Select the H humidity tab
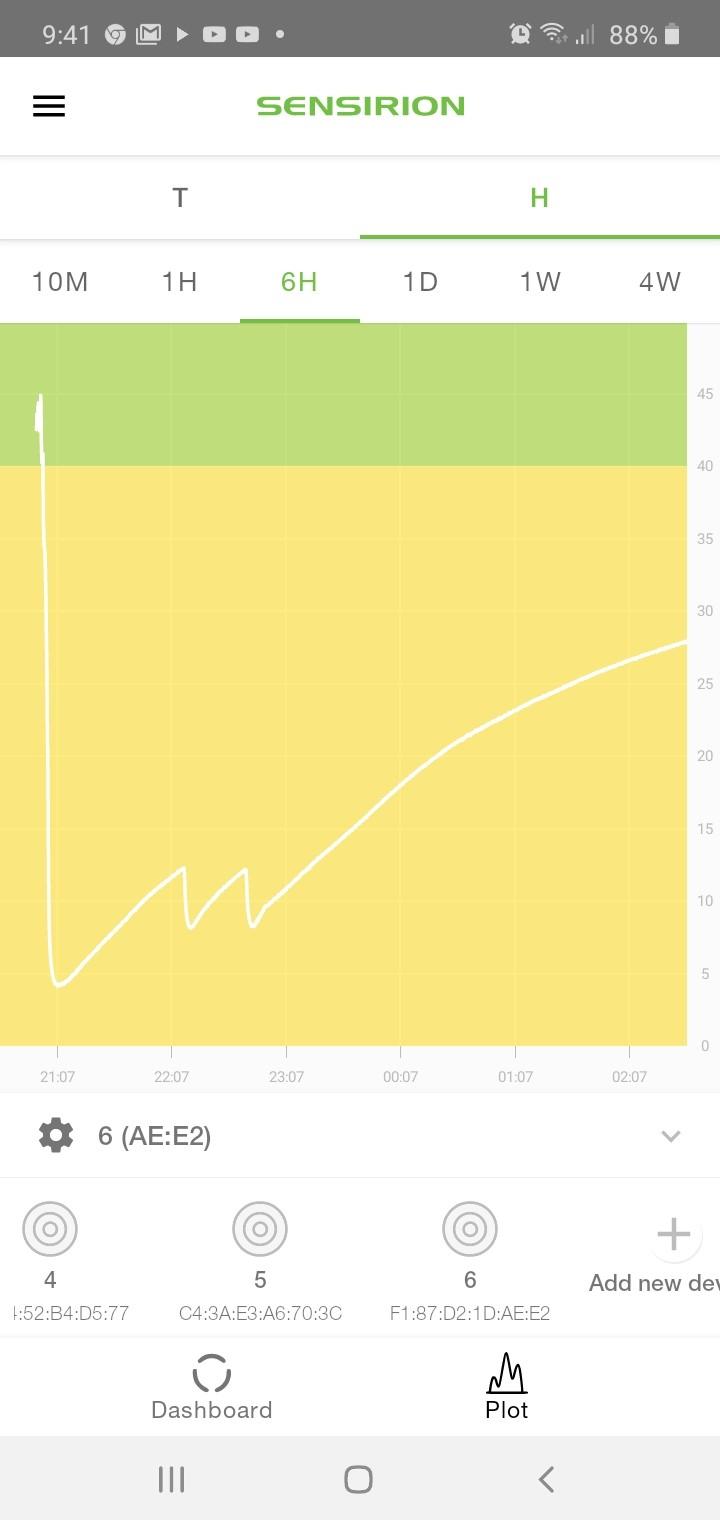720x1520 pixels. pos(539,198)
